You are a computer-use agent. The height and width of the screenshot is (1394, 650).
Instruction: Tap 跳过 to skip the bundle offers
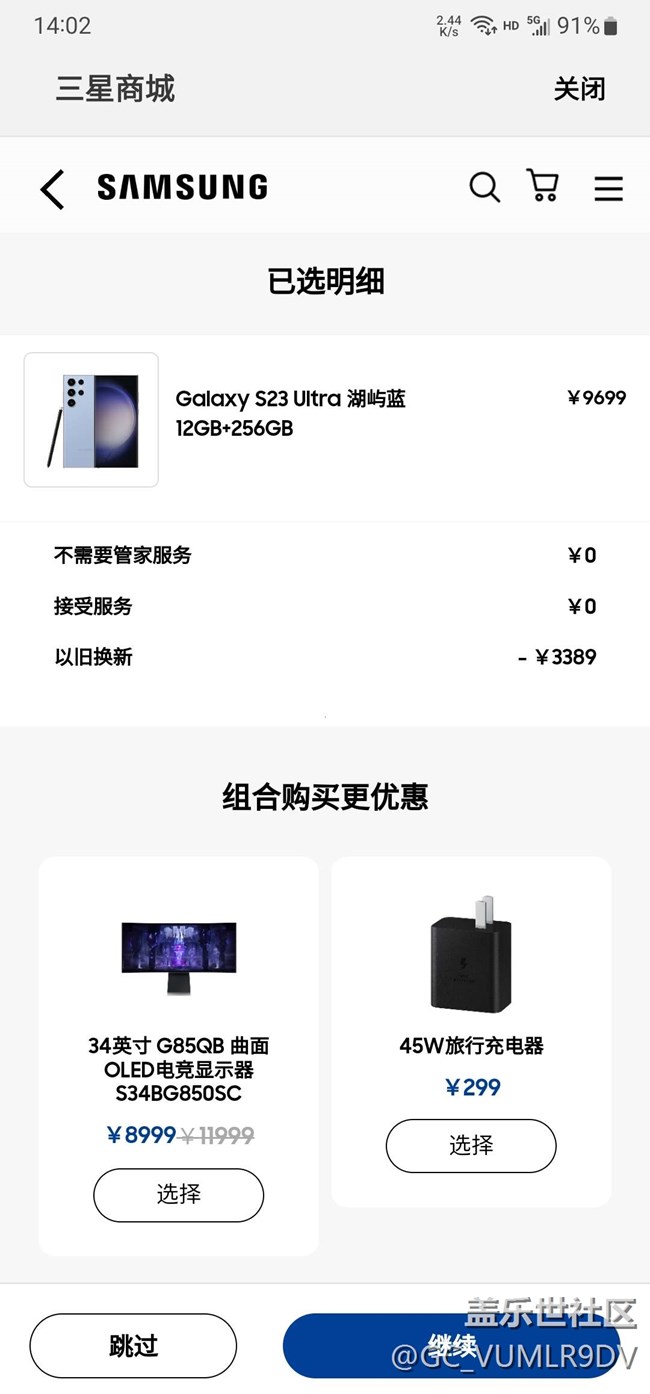click(133, 1345)
